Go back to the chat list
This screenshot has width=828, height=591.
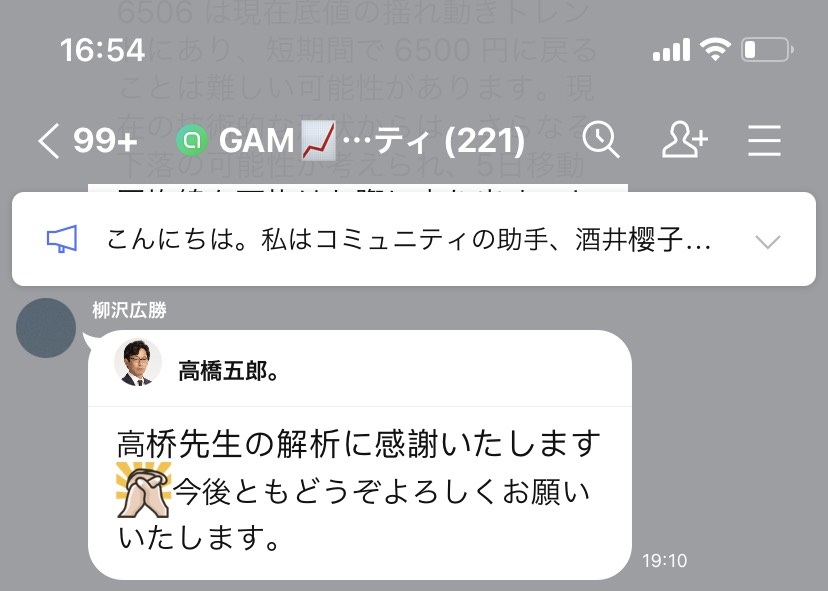[50, 142]
